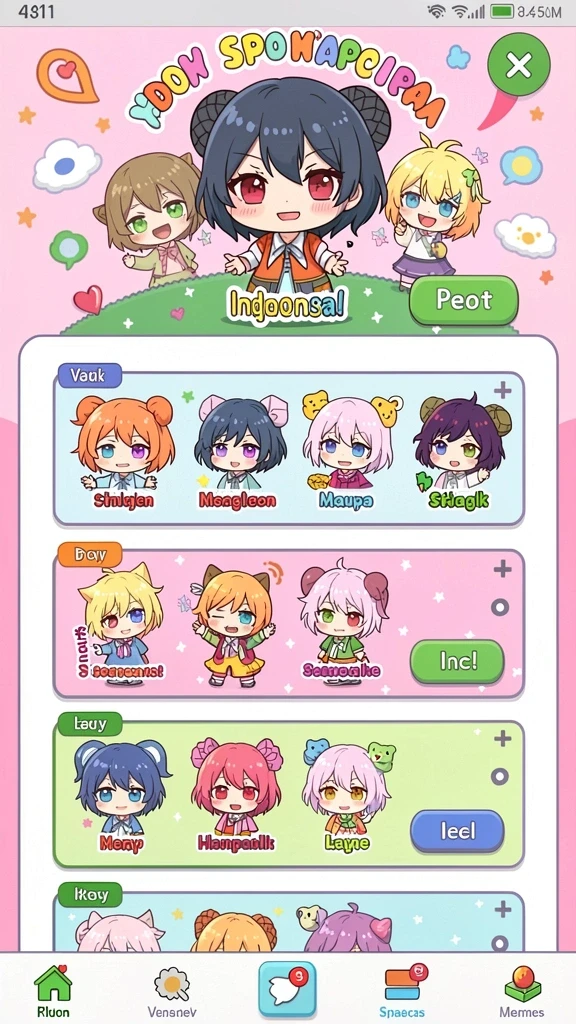The image size is (576, 1024).
Task: Tap the green Inc! button
Action: [x=457, y=662]
